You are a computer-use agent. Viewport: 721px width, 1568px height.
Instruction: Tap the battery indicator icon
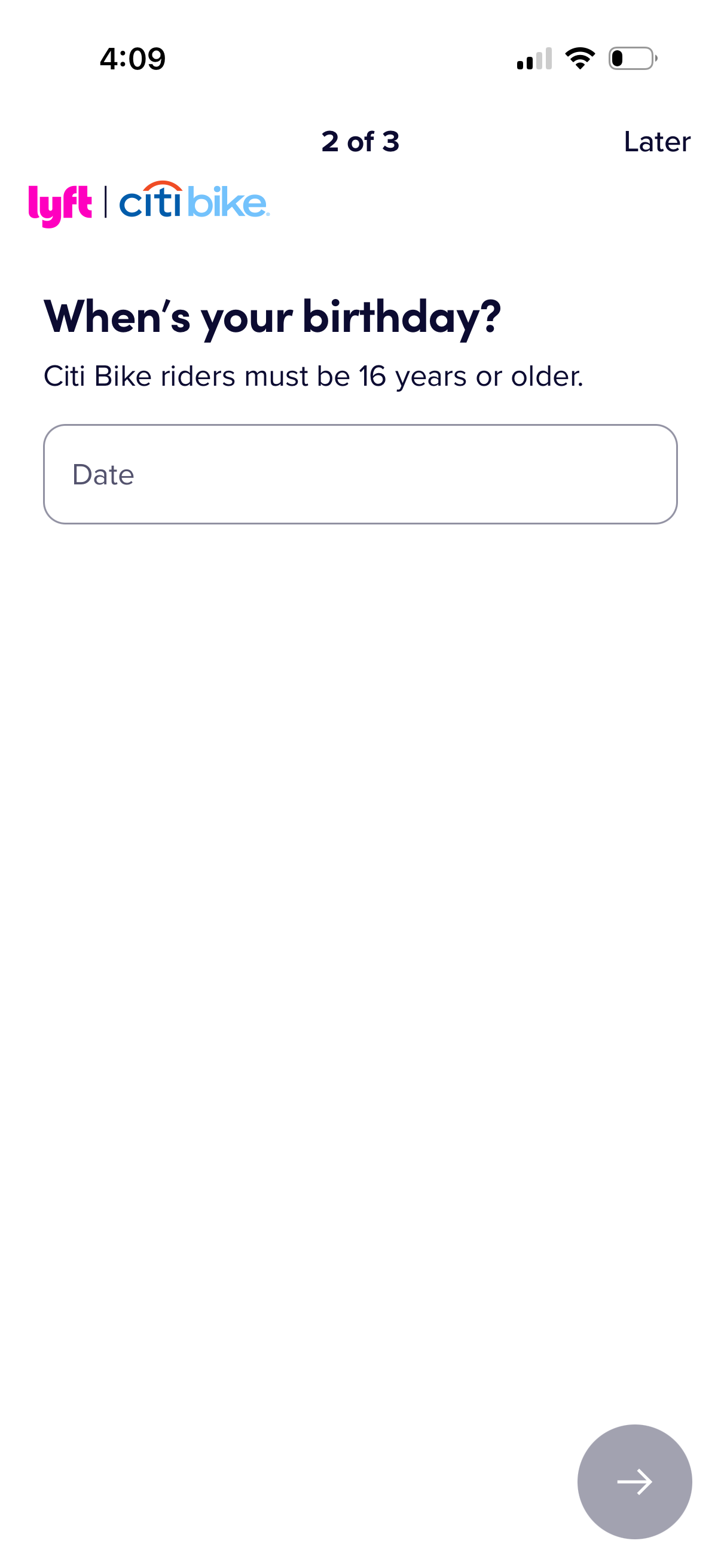(x=630, y=59)
